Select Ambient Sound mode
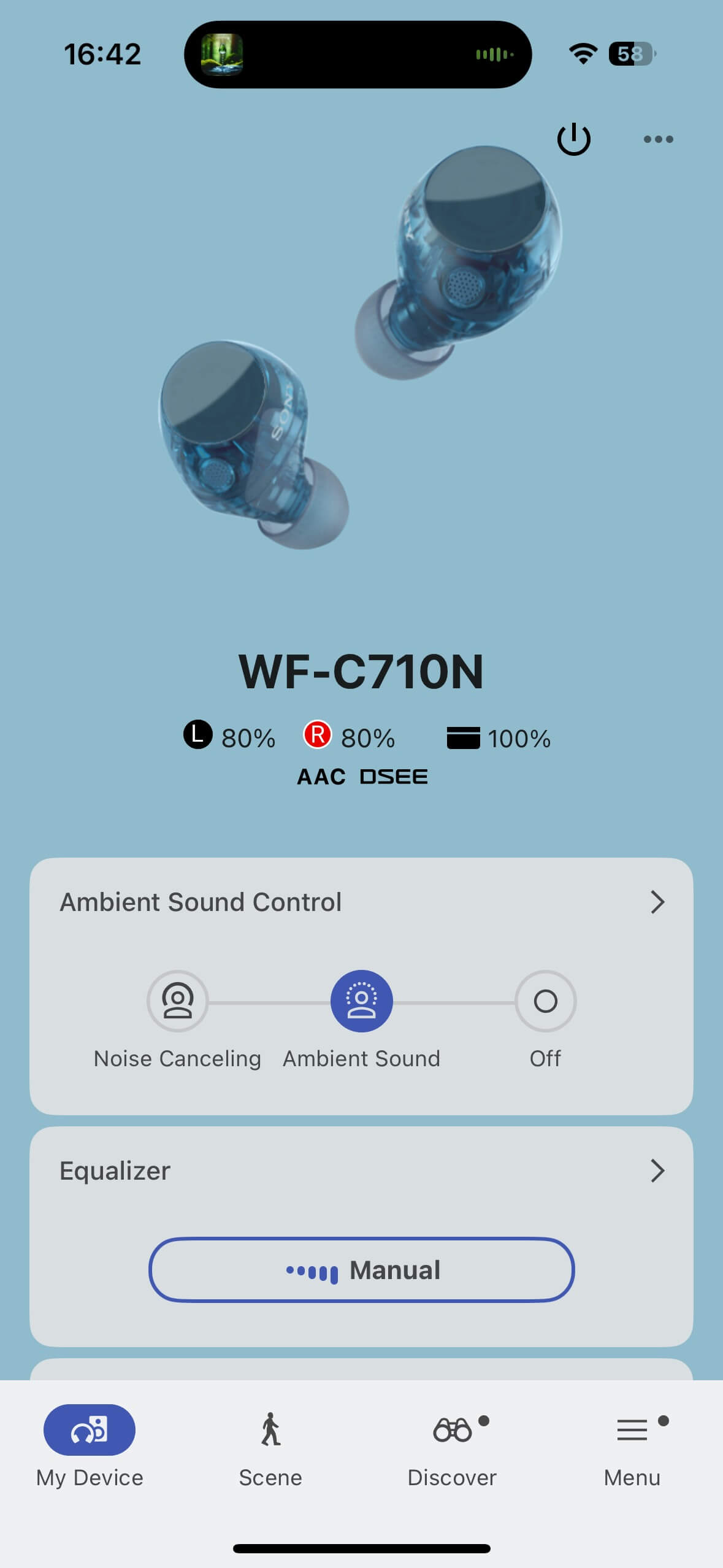Image resolution: width=723 pixels, height=1568 pixels. 361,1001
